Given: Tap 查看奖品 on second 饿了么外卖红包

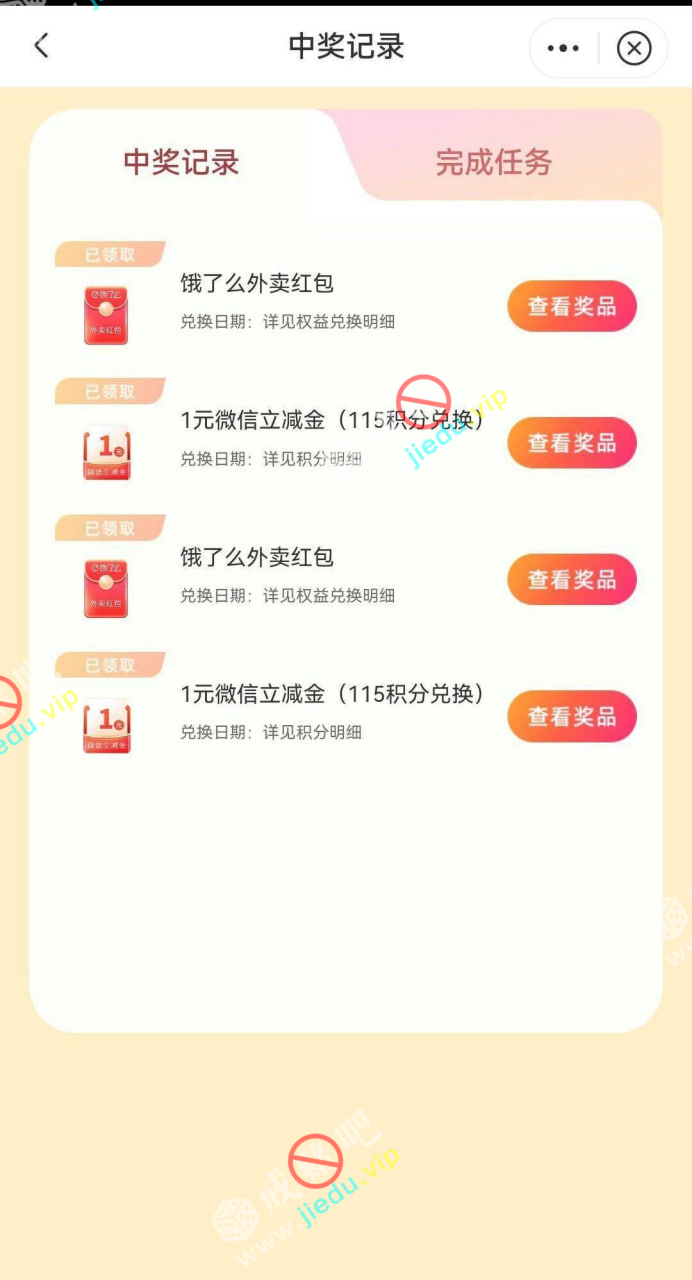Looking at the screenshot, I should tap(572, 580).
